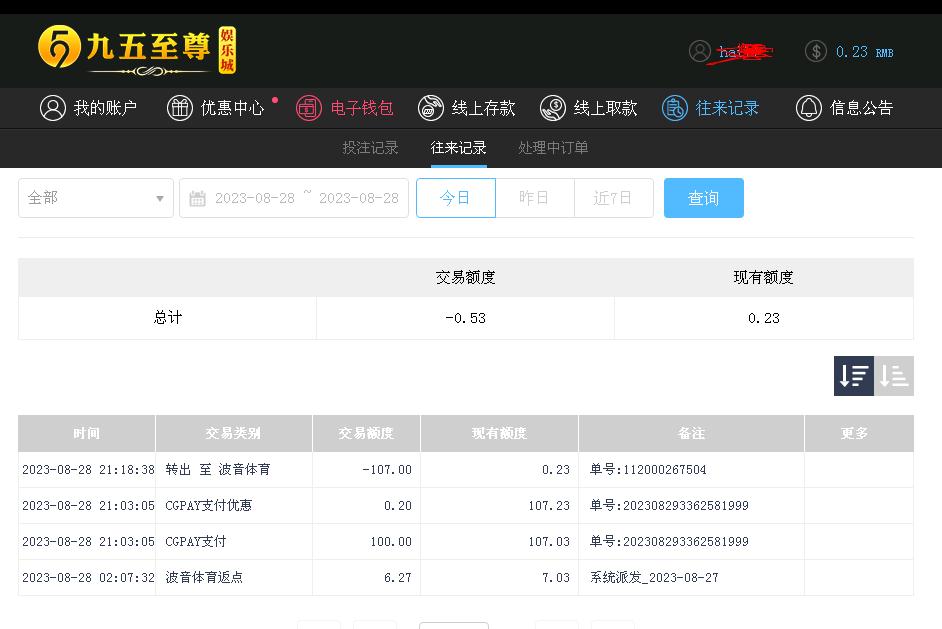Expand the 全部 type dropdown
942x629 pixels.
coord(96,198)
